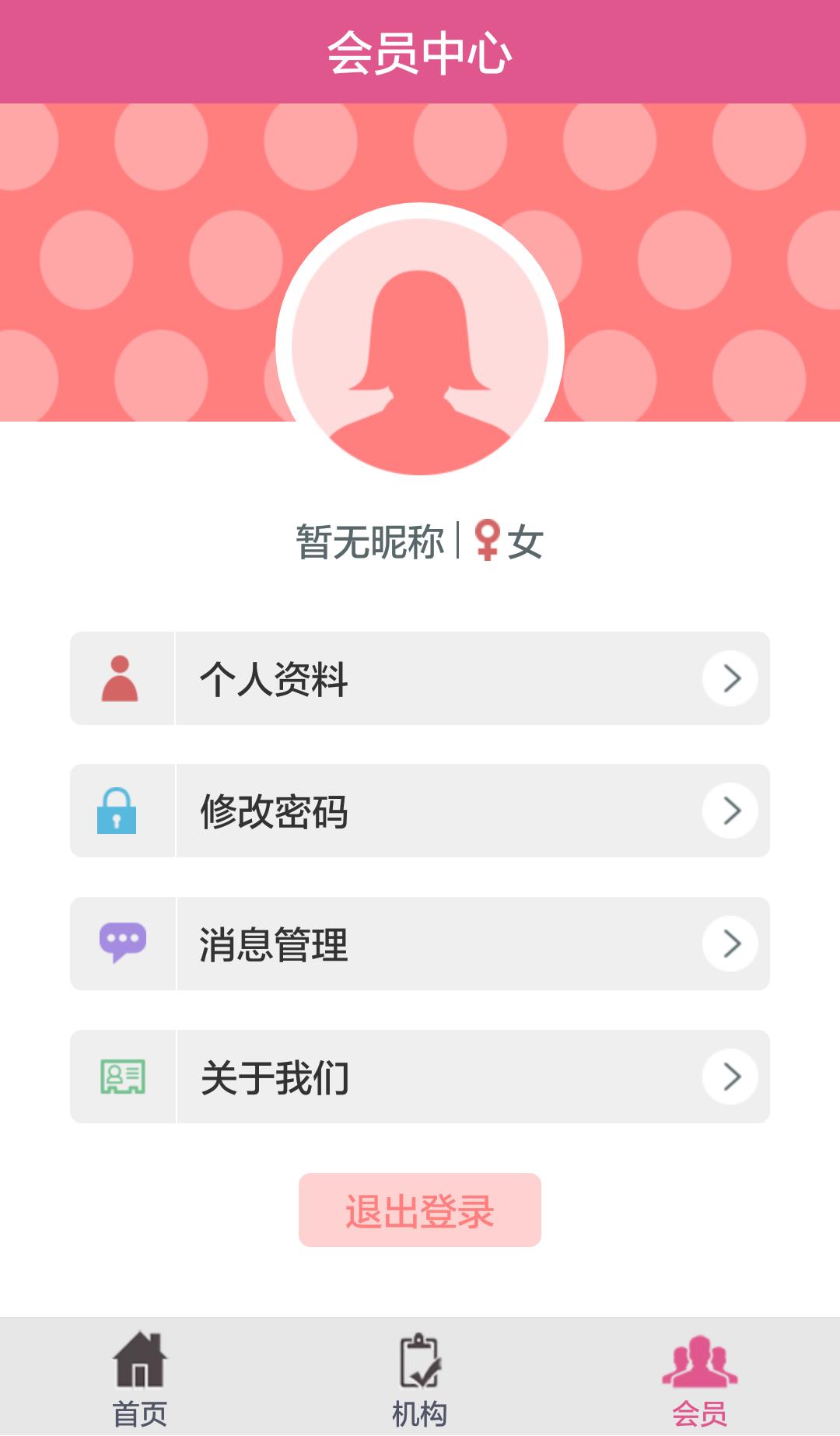Click the blue lock icon beside 修改密码

(x=121, y=811)
